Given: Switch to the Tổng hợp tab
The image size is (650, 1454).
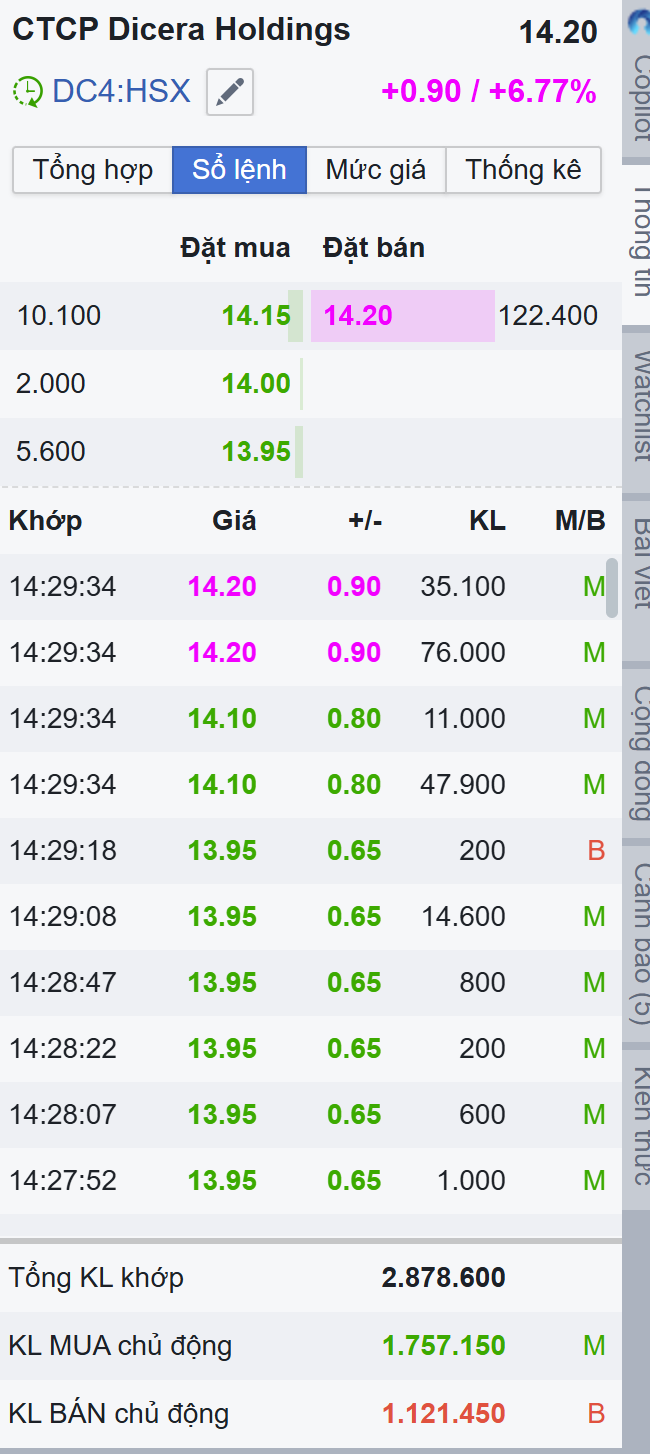Looking at the screenshot, I should [x=93, y=170].
